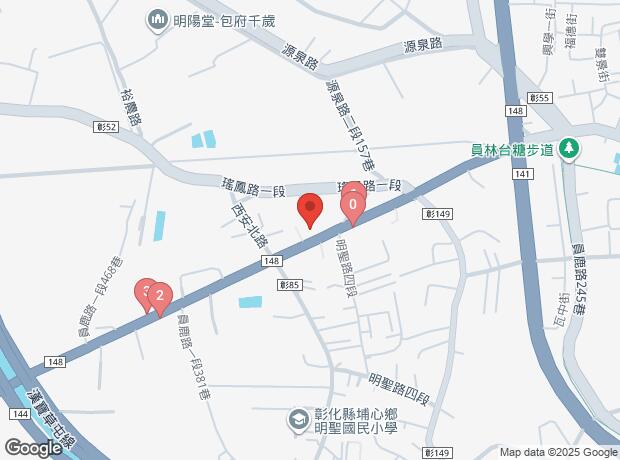The height and width of the screenshot is (460, 620).
Task: Tap the solid red location pin
Action: [310, 211]
